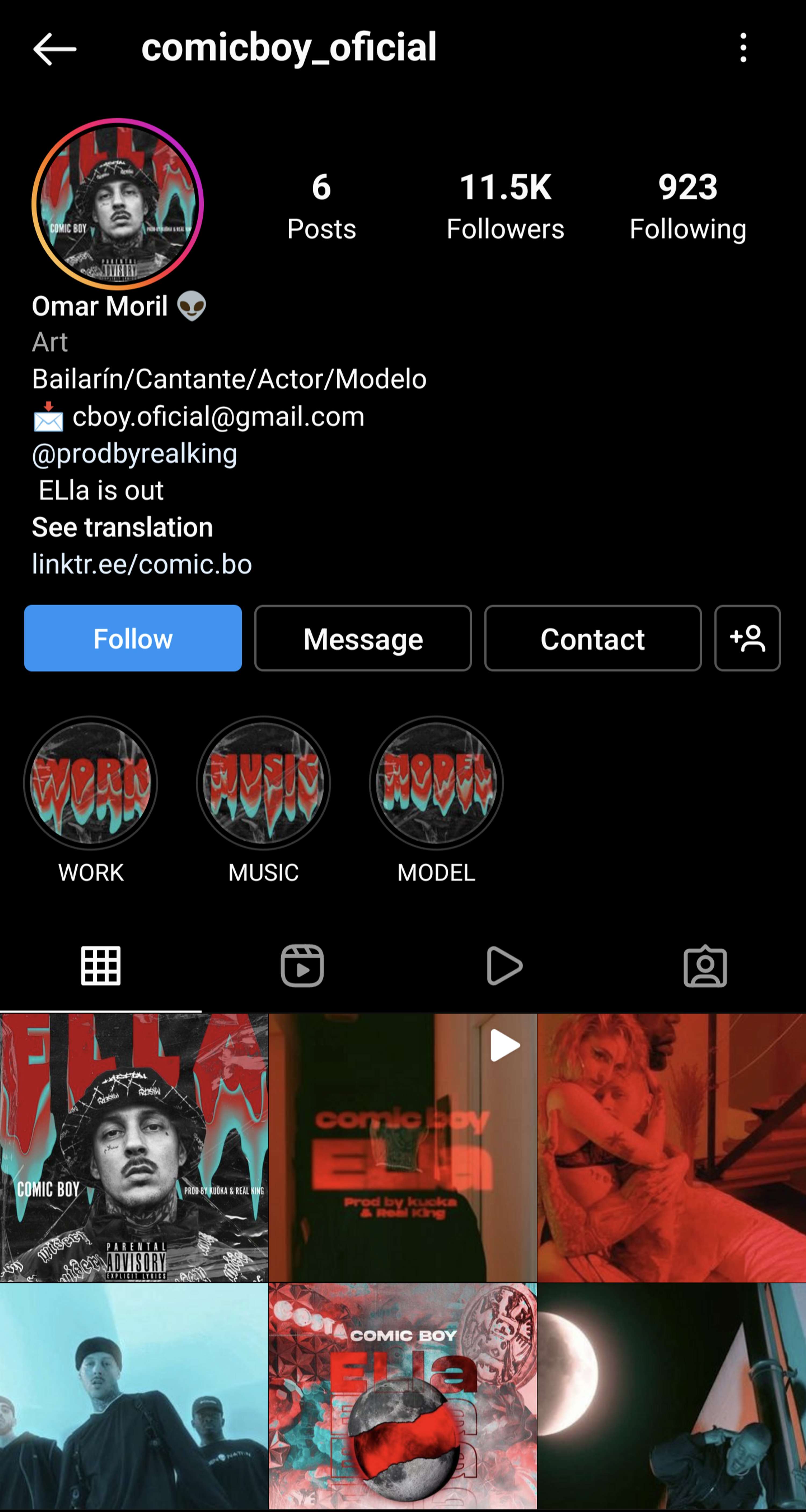Viewport: 806px width, 1512px height.
Task: Open the Following list
Action: 688,206
